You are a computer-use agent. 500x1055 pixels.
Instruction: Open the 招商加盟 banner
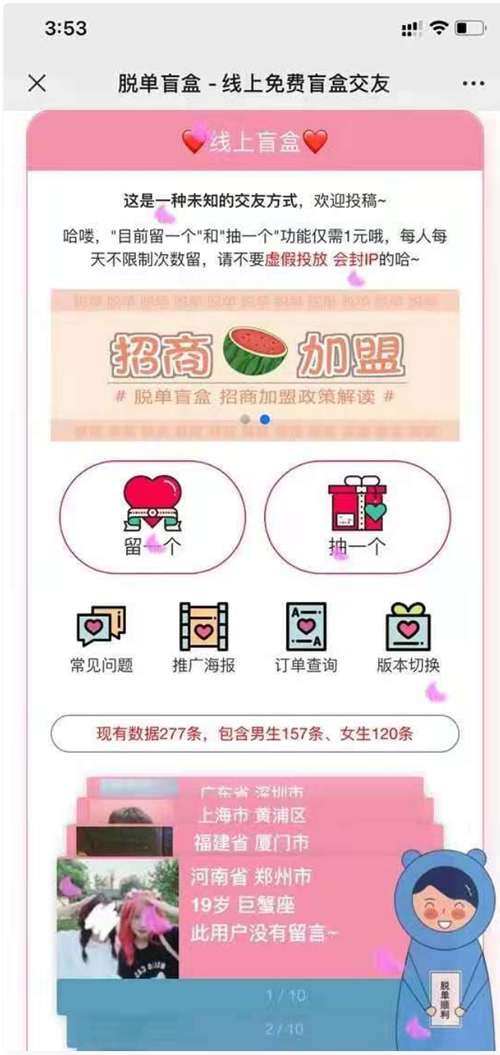coord(255,365)
